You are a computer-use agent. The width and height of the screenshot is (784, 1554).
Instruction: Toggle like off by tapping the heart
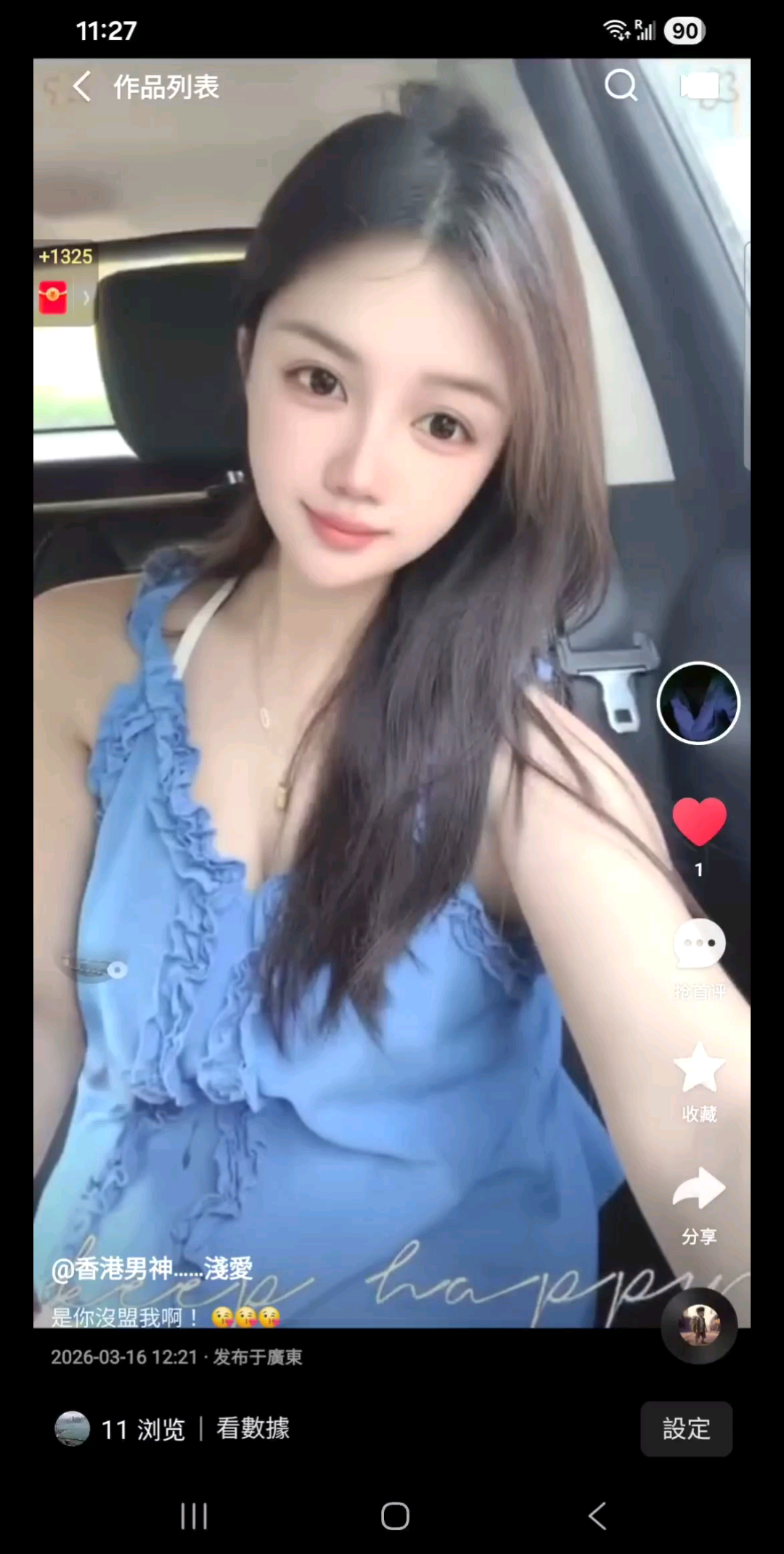(699, 821)
